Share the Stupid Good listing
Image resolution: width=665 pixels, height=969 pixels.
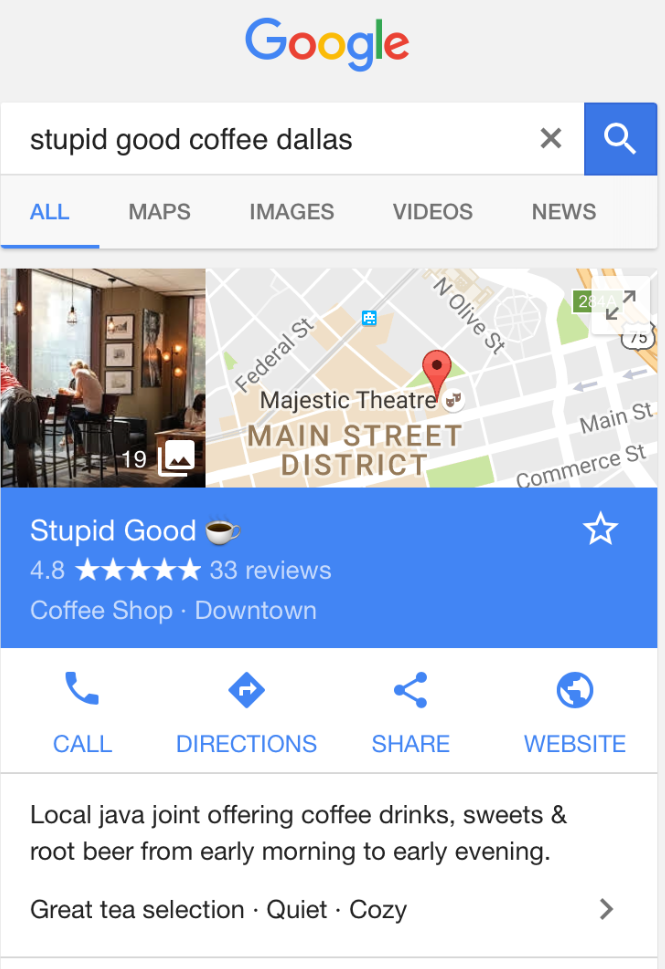(x=410, y=714)
